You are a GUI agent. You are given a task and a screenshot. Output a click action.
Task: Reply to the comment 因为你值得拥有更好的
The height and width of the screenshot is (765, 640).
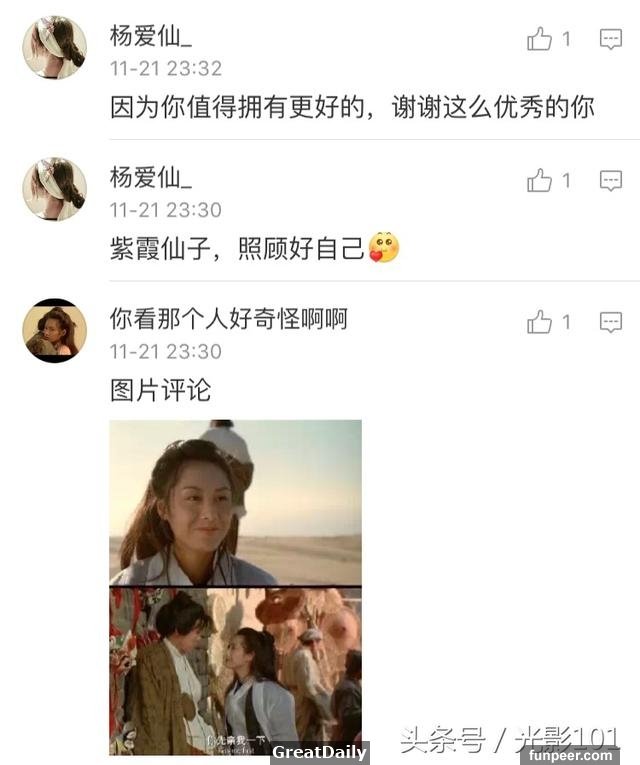point(610,39)
